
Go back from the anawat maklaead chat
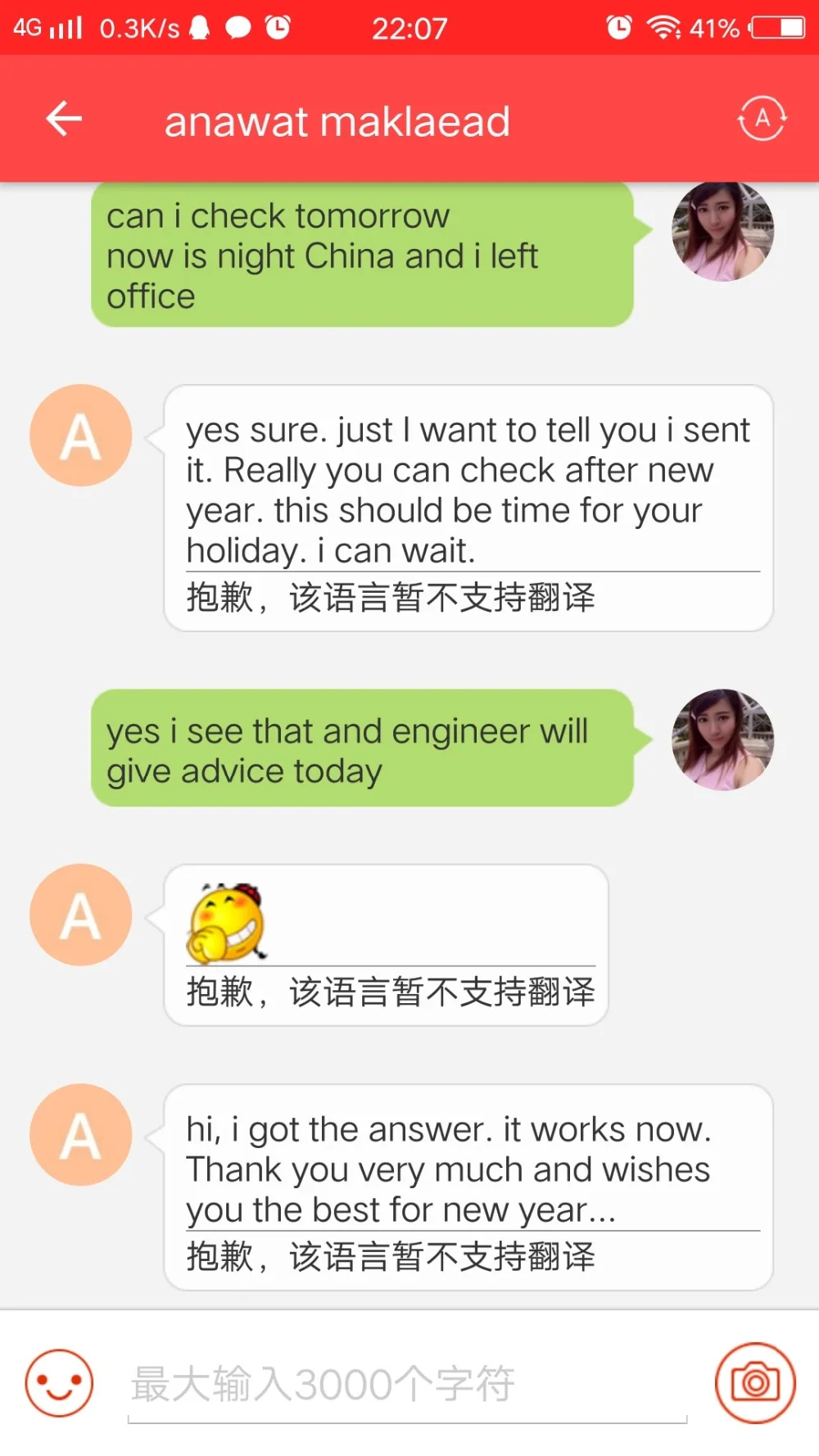(64, 120)
